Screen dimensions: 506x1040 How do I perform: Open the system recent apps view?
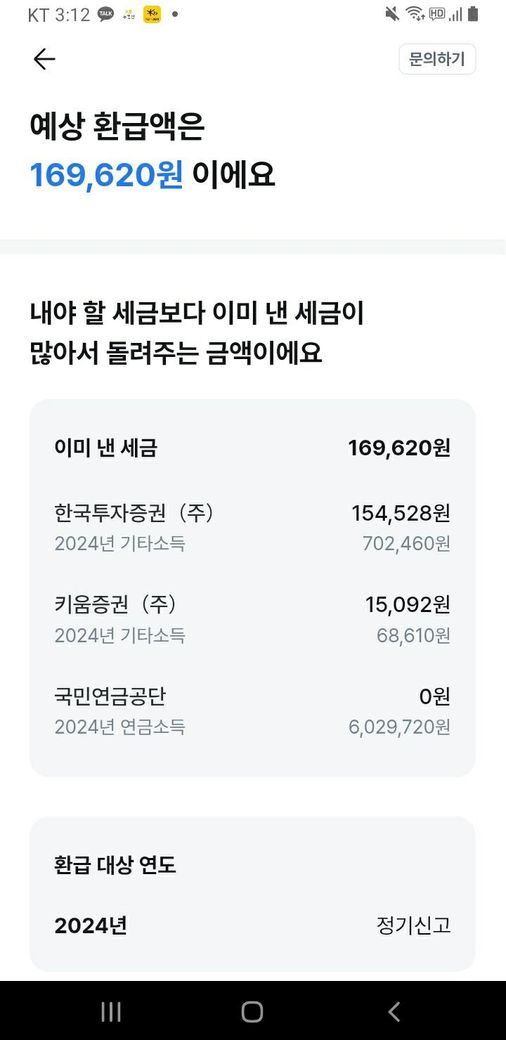111,1011
